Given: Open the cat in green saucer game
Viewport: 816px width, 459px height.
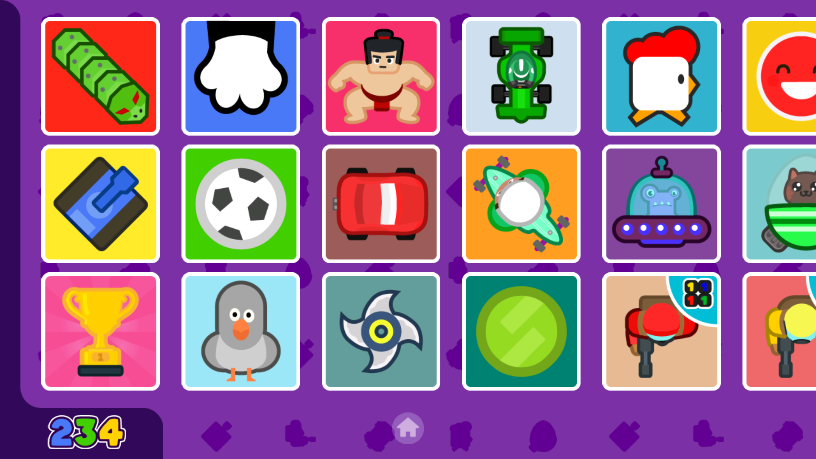Looking at the screenshot, I should click(x=780, y=204).
